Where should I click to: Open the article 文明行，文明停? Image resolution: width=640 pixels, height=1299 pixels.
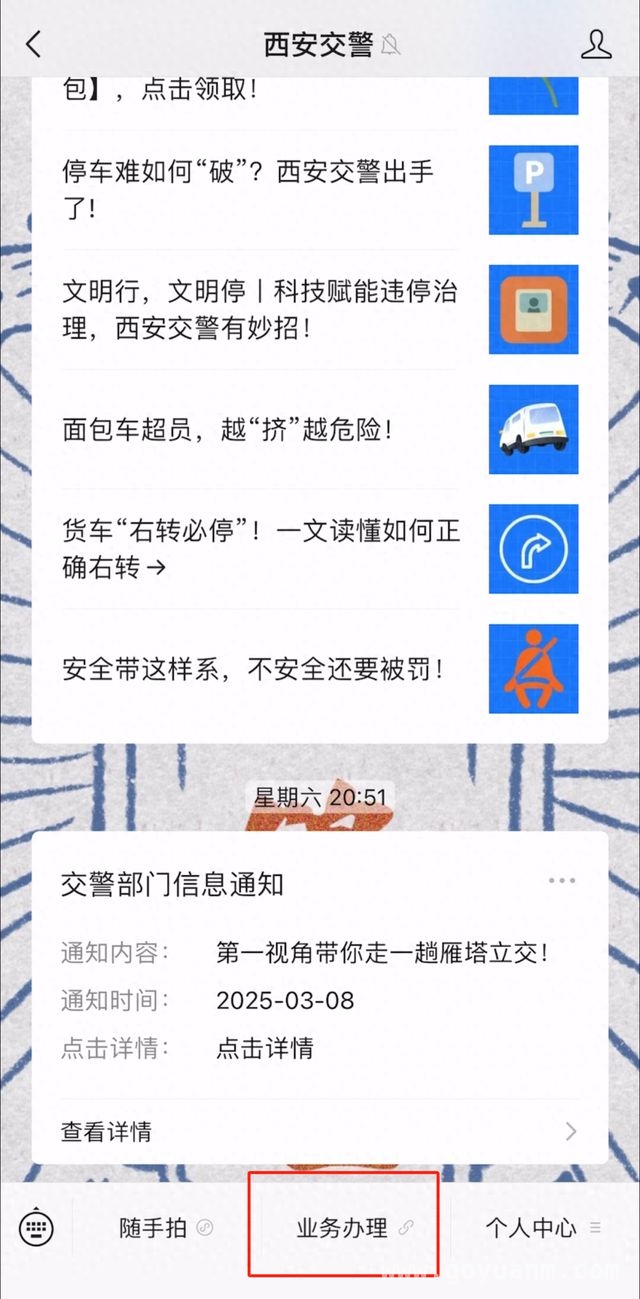pos(260,309)
